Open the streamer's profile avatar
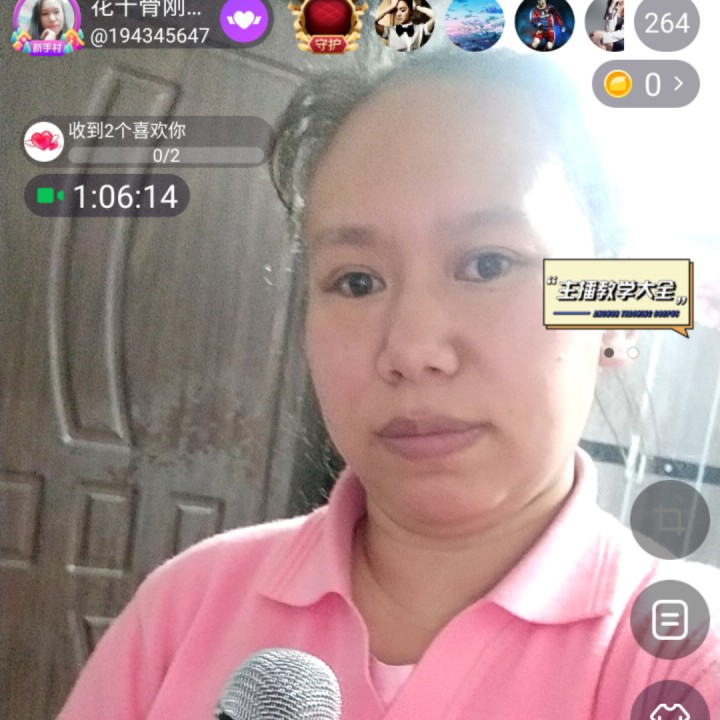720x720 pixels. [x=47, y=22]
